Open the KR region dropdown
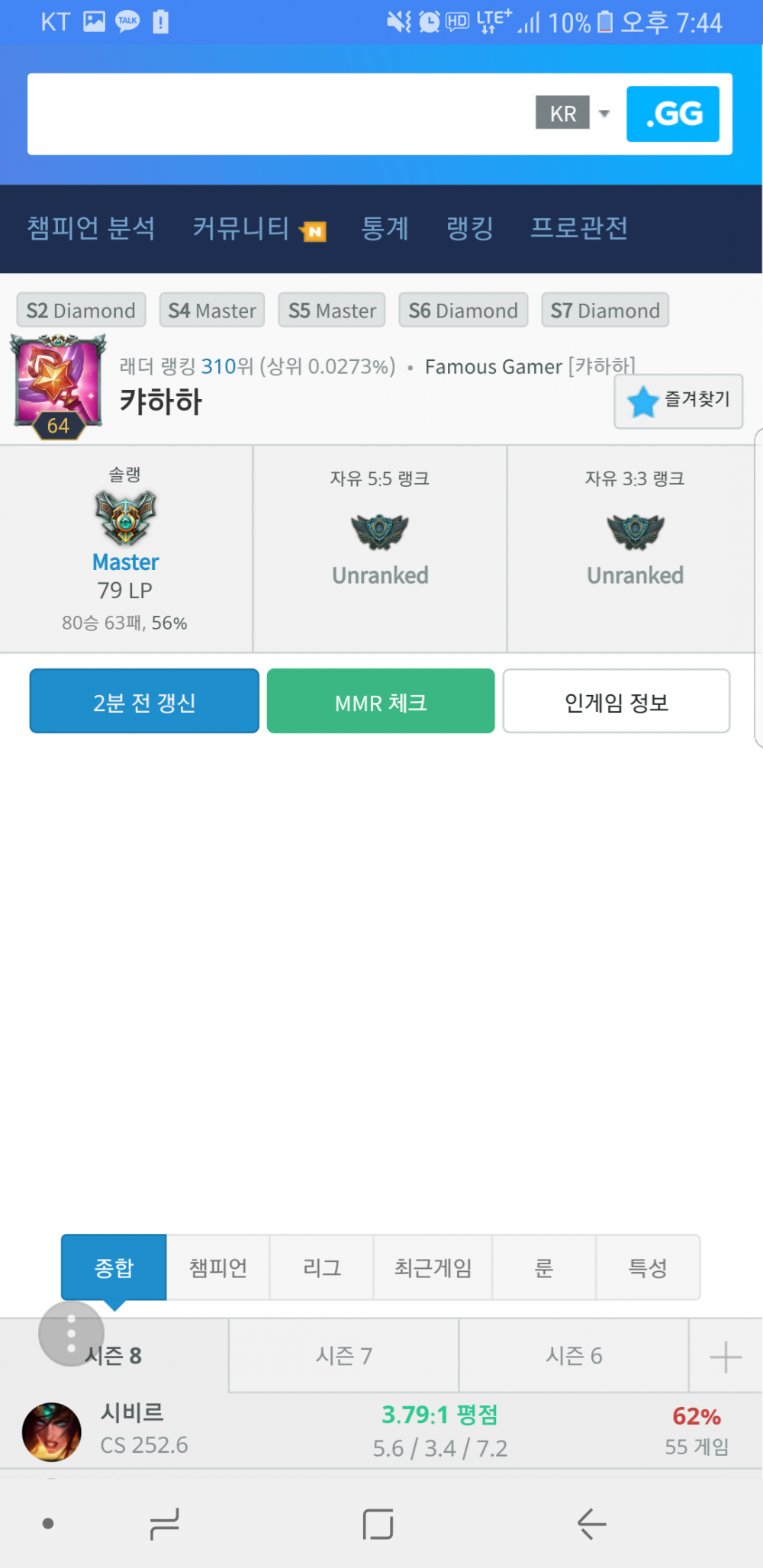 (574, 114)
